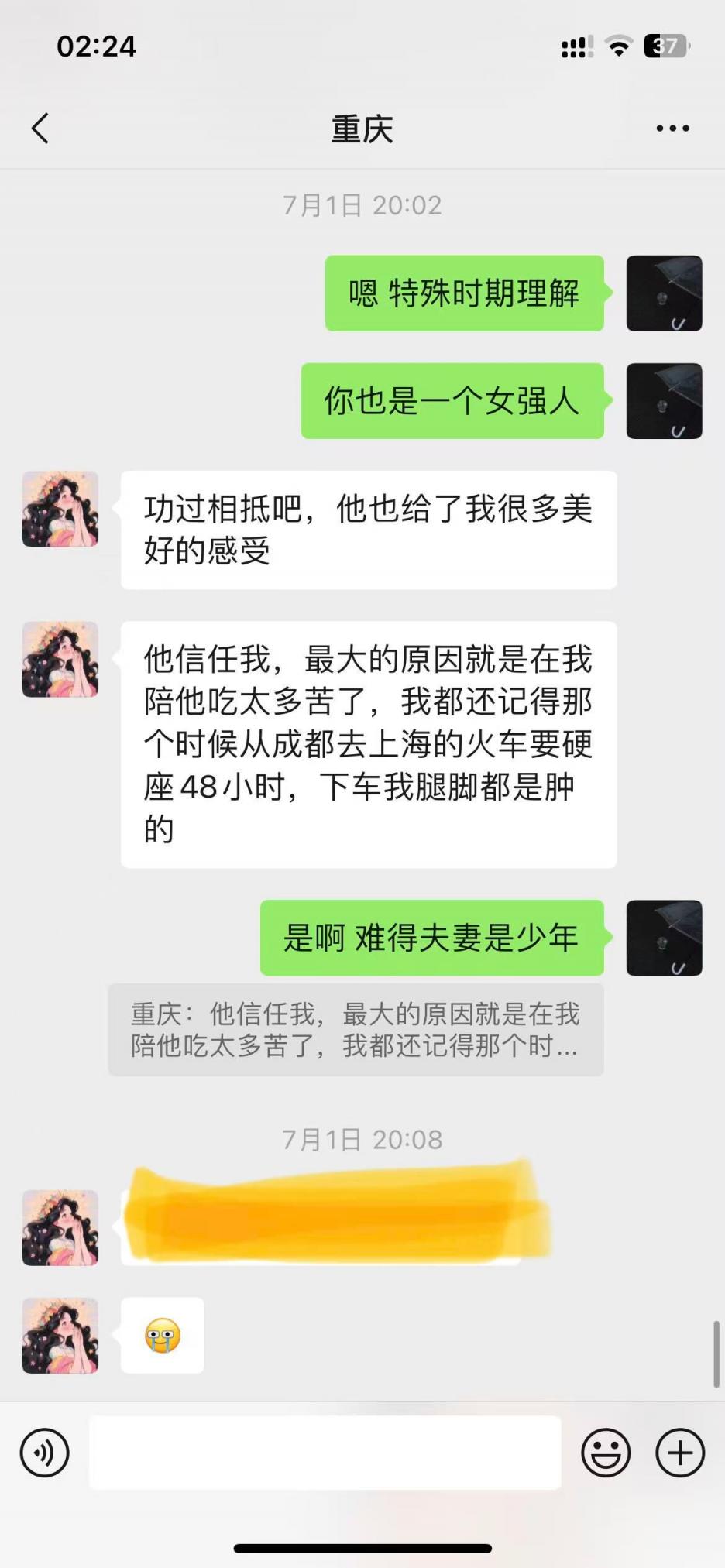Open chat details via three-dot menu

click(672, 129)
